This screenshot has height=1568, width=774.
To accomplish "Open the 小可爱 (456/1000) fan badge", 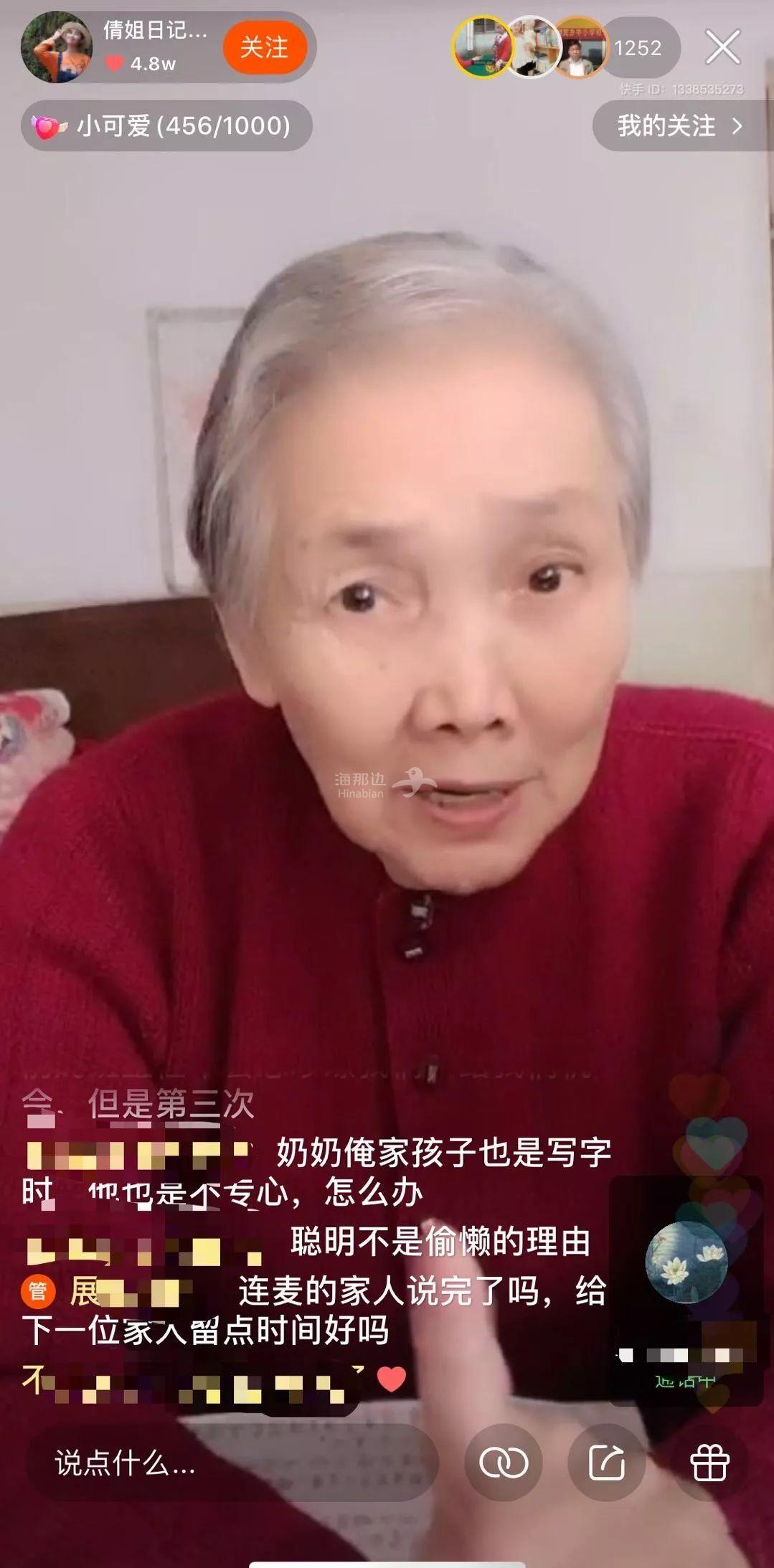I will 166,126.
